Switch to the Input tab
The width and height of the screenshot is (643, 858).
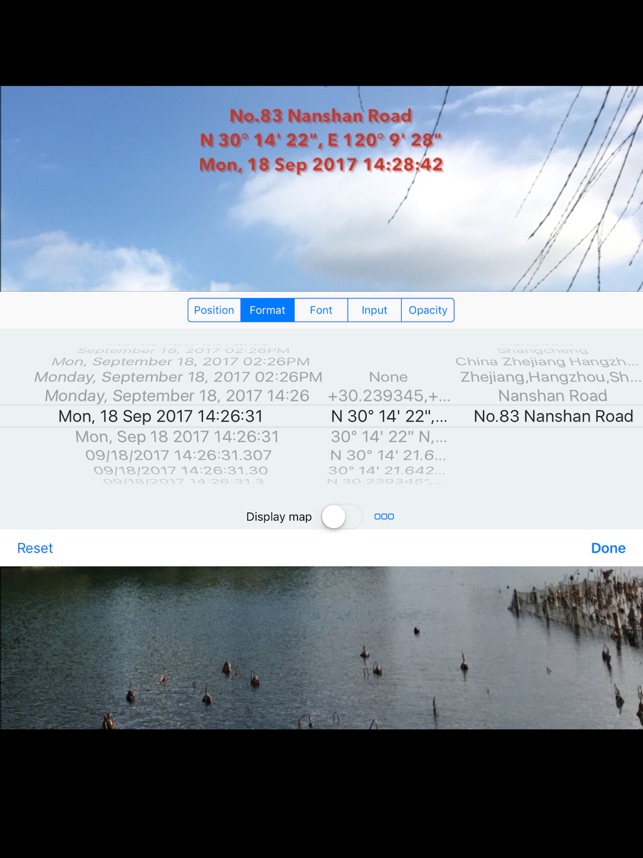(x=374, y=310)
